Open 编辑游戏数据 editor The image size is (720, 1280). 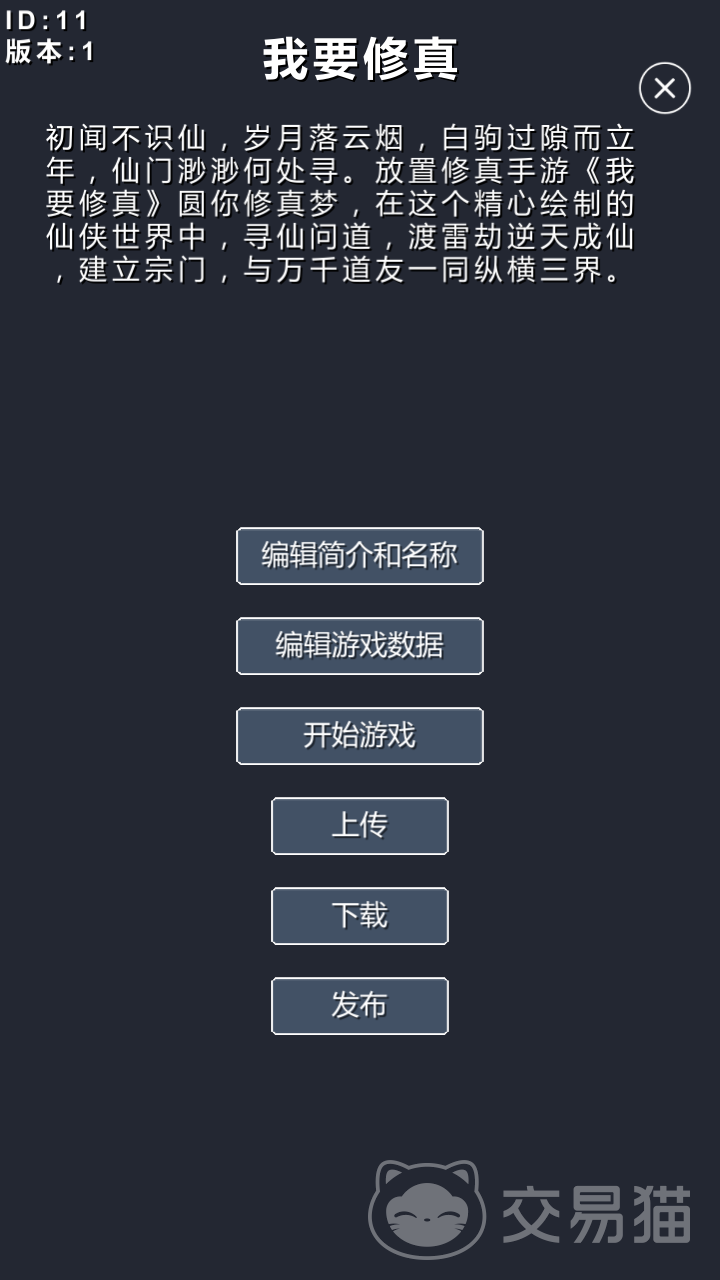tap(360, 646)
